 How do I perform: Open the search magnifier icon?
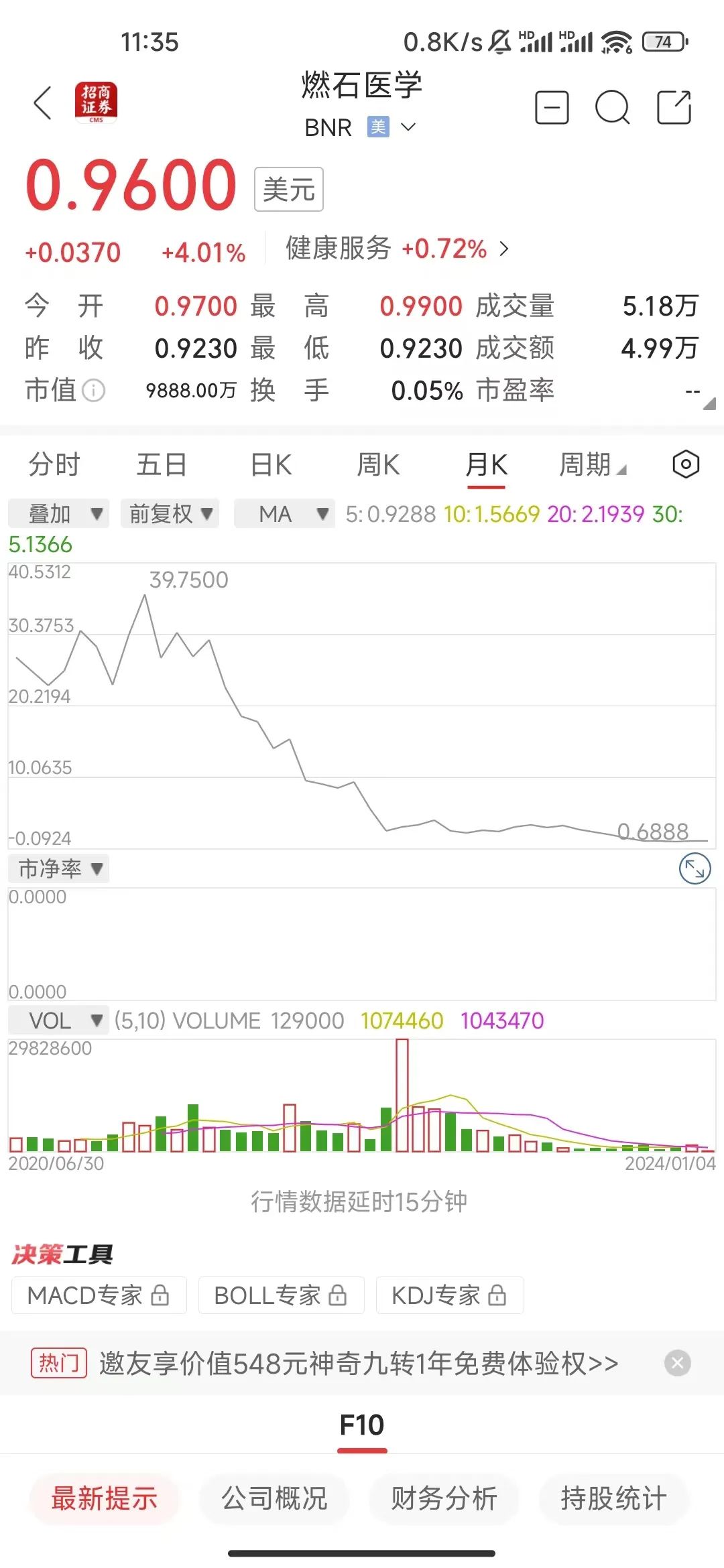point(612,107)
